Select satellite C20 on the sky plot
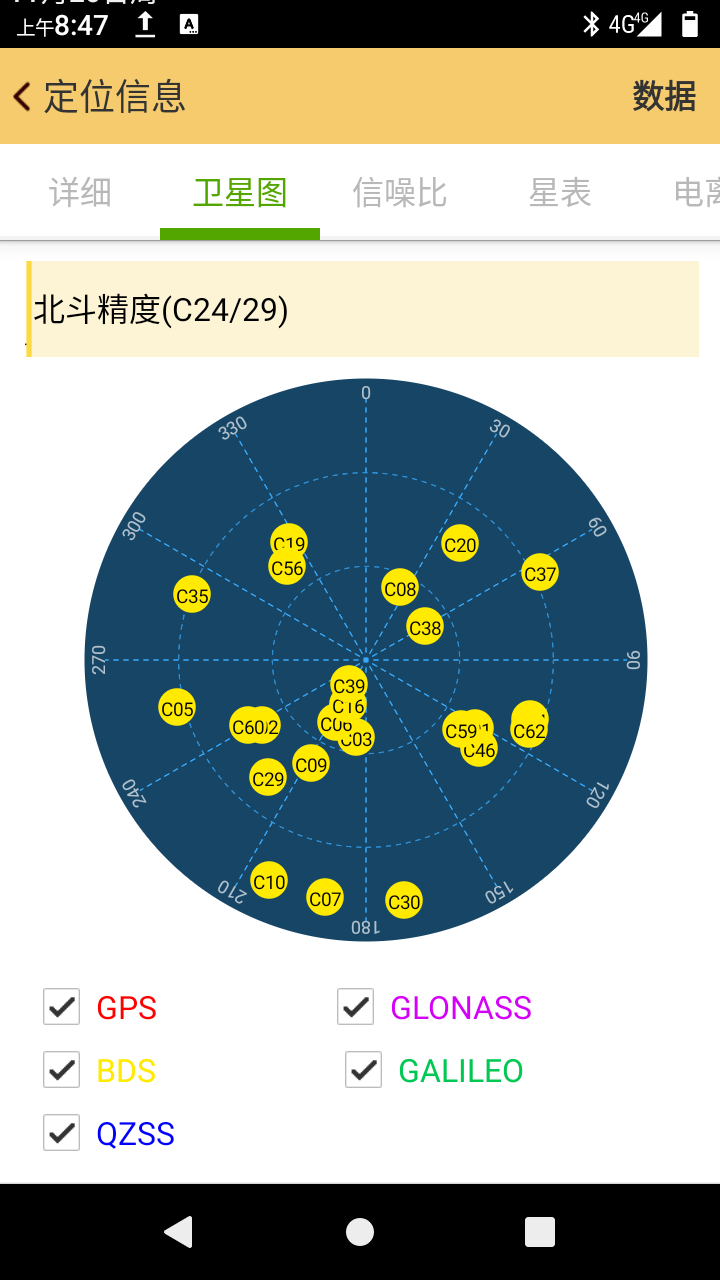This screenshot has width=720, height=1280. pos(459,545)
